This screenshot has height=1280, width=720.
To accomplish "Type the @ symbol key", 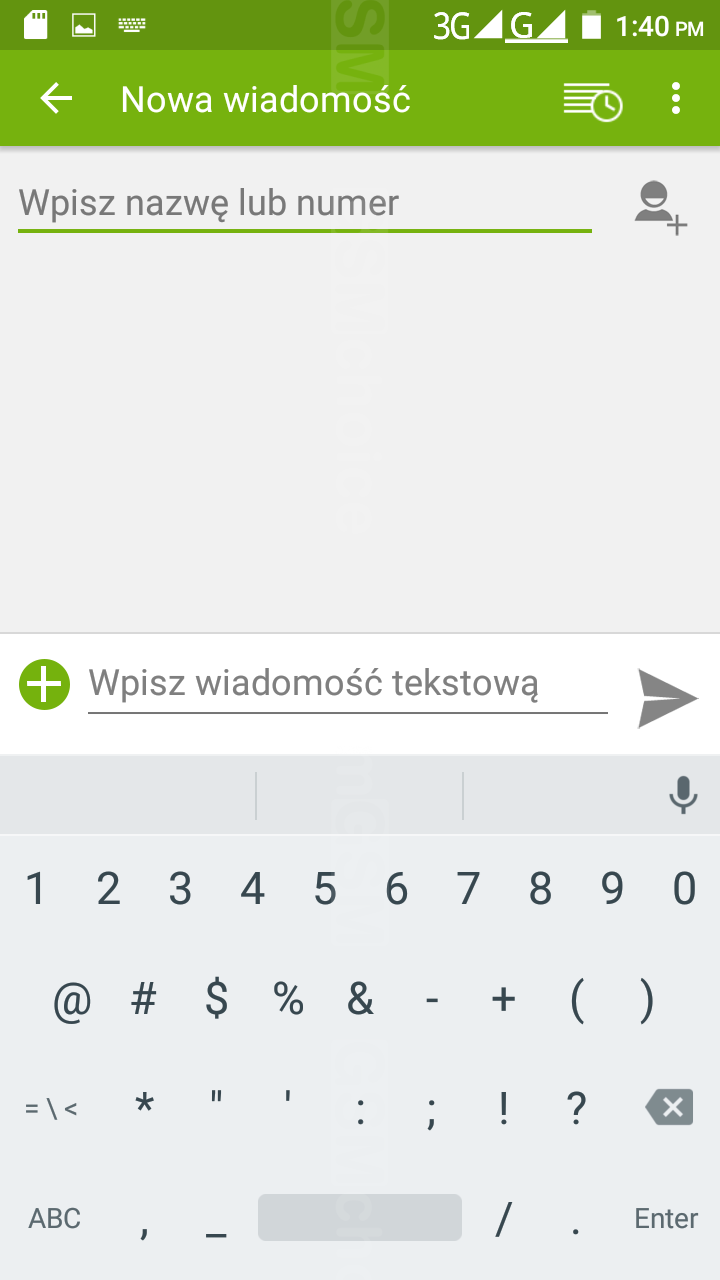I will coord(72,999).
